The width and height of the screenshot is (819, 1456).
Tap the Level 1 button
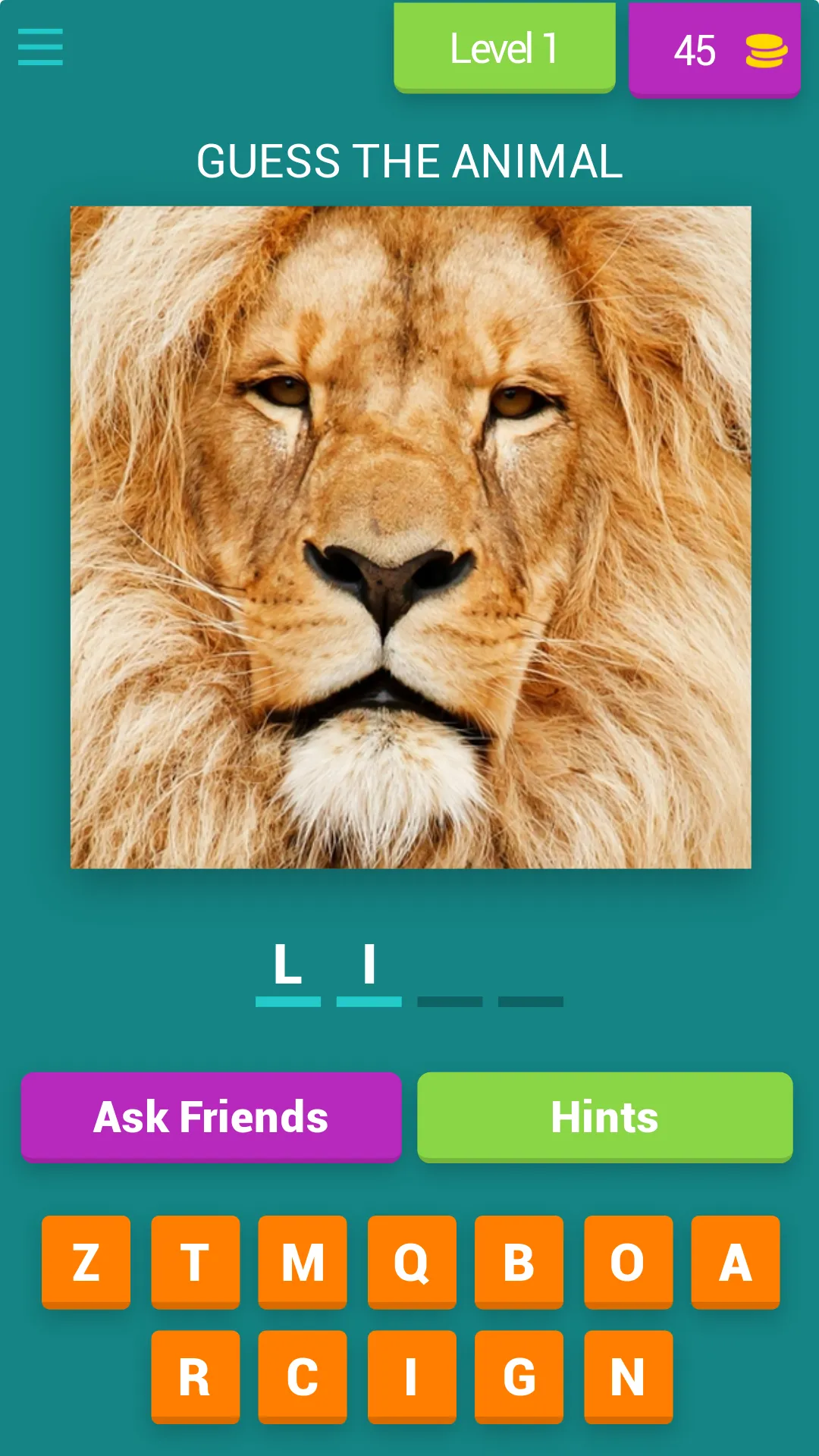(504, 48)
